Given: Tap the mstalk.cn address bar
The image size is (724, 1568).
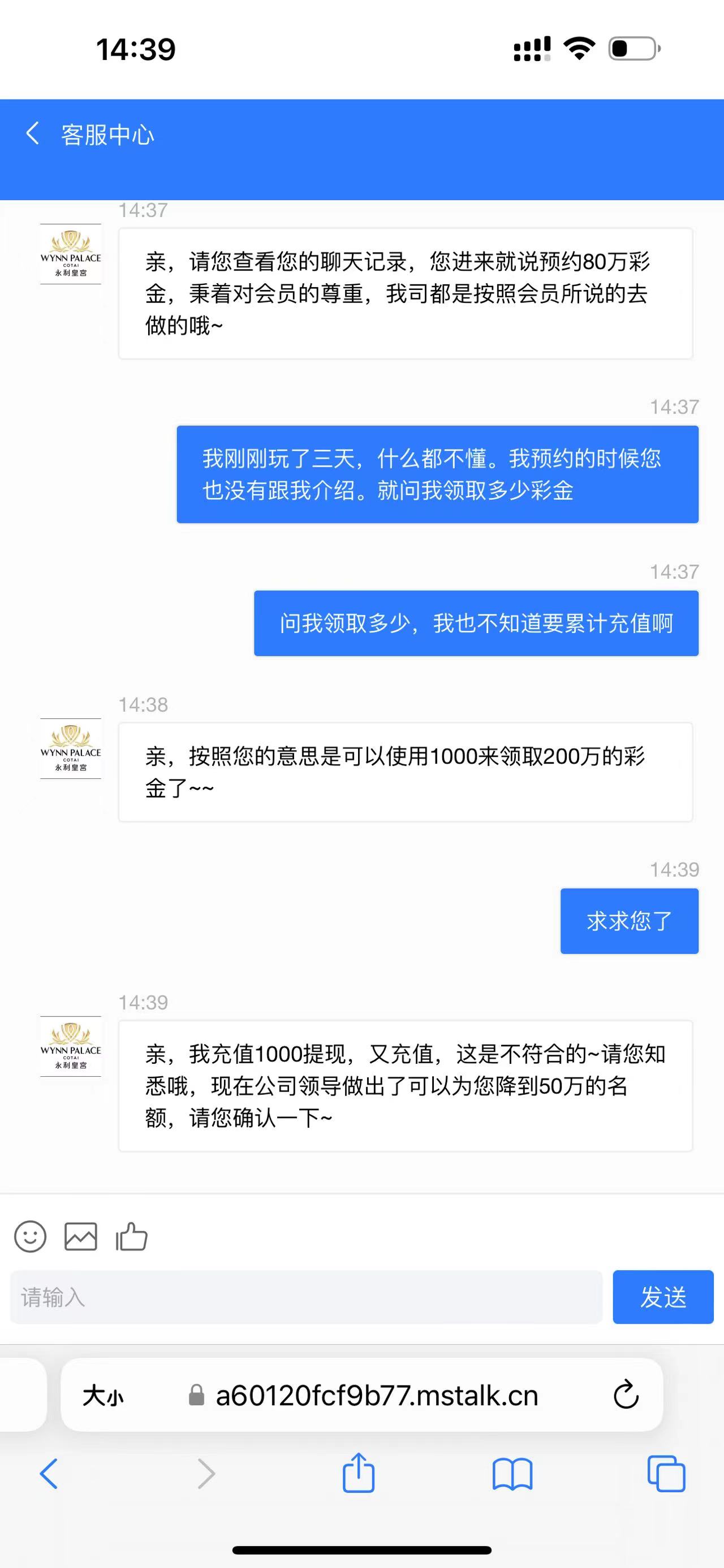Looking at the screenshot, I should pyautogui.click(x=377, y=1395).
